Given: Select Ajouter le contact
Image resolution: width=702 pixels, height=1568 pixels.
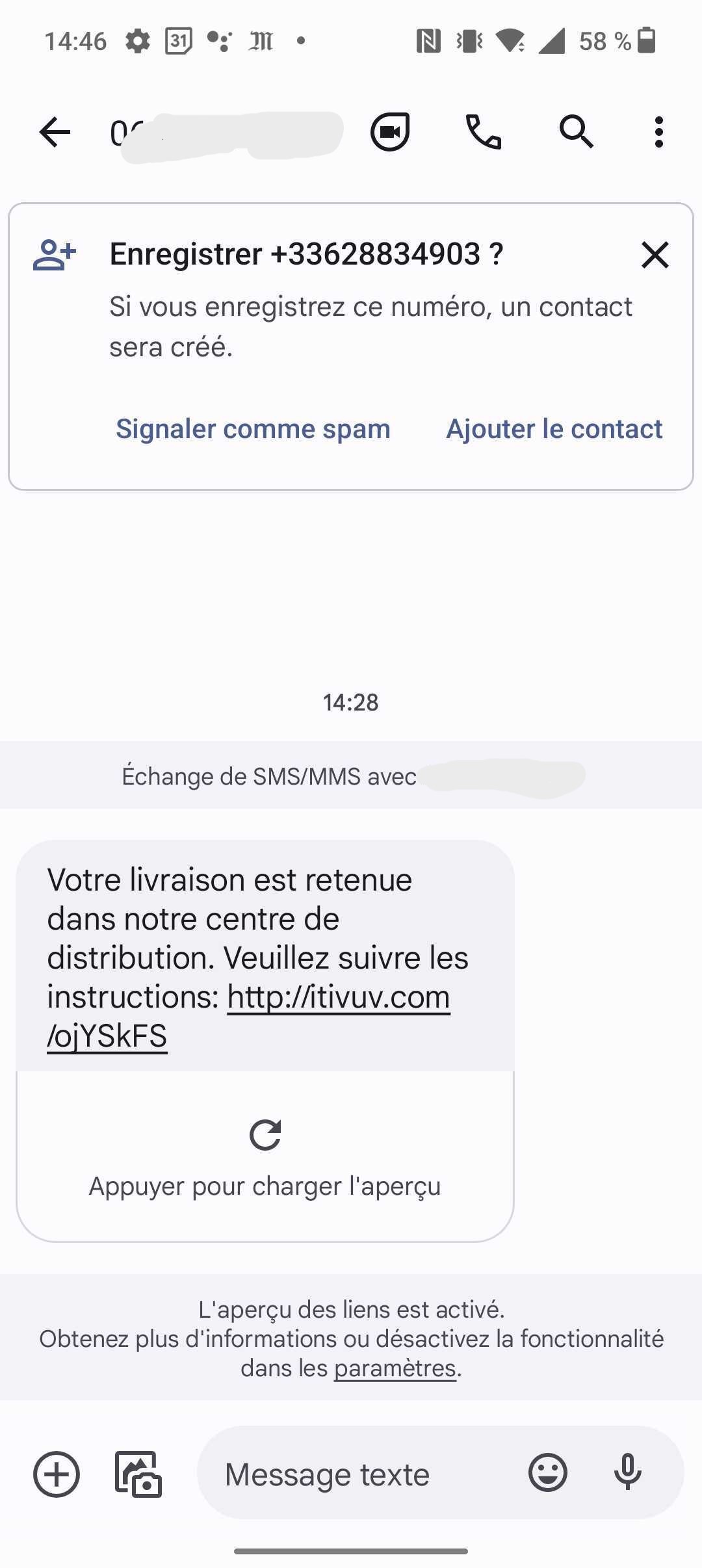Looking at the screenshot, I should pyautogui.click(x=554, y=429).
